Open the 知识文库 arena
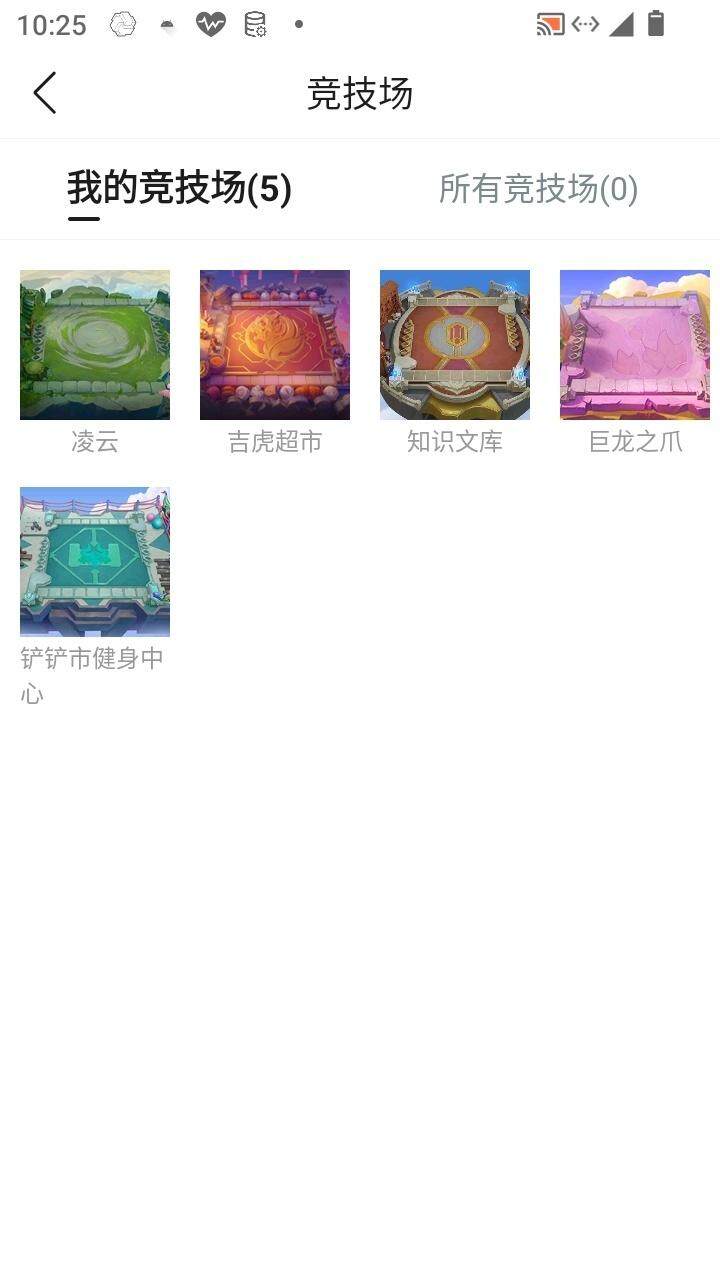 [454, 344]
